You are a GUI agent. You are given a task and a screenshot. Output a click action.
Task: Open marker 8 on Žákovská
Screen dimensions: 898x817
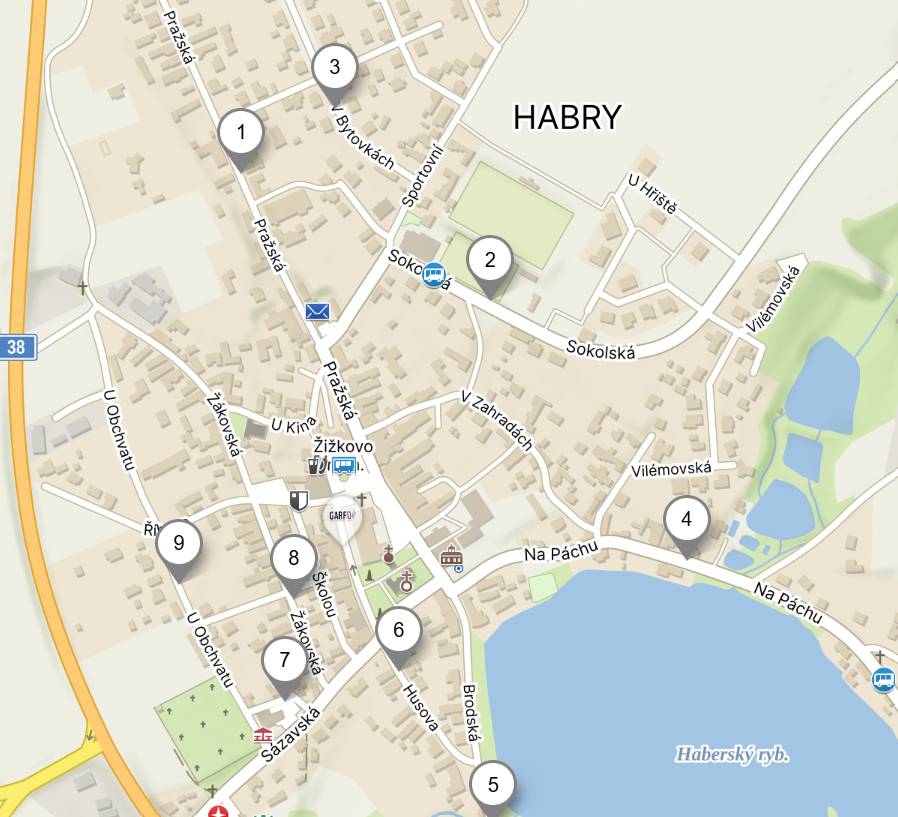click(x=293, y=558)
